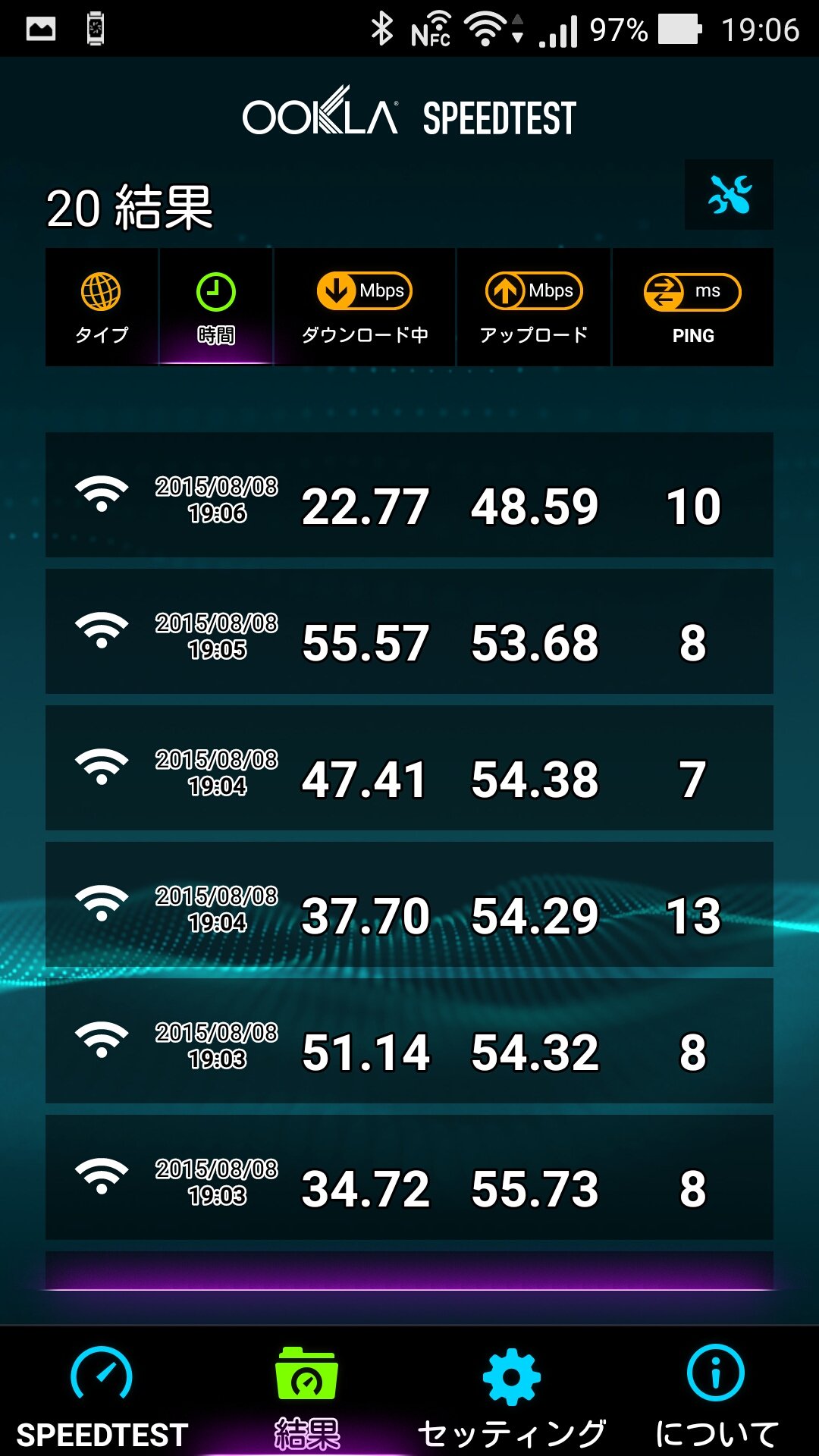Open the tools wrench icon
Image resolution: width=819 pixels, height=1456 pixels.
729,195
